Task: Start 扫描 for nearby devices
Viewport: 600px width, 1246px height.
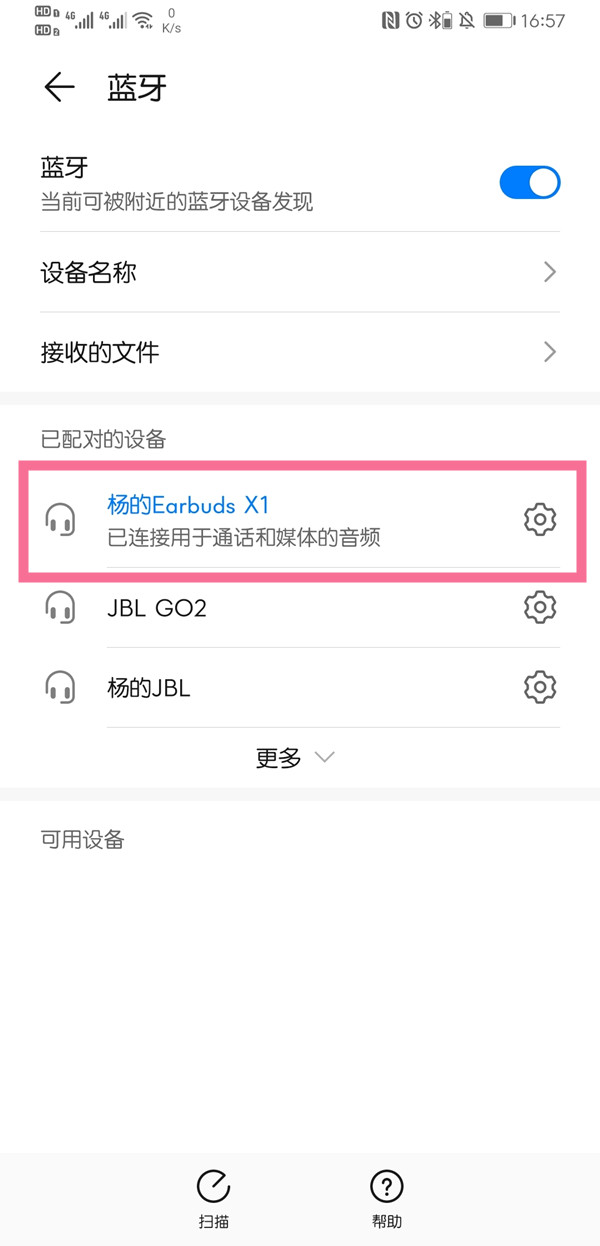Action: (213, 1198)
